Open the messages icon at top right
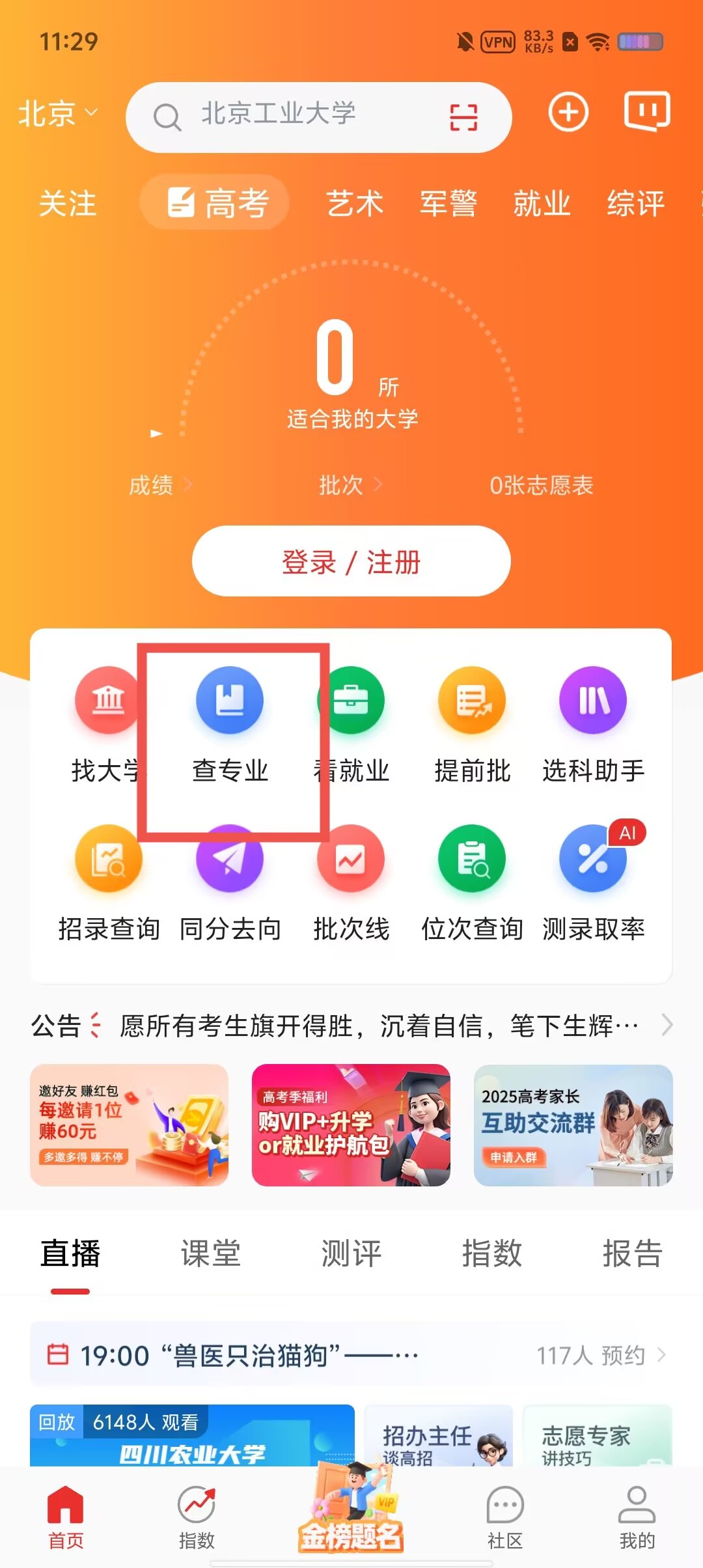 646,112
